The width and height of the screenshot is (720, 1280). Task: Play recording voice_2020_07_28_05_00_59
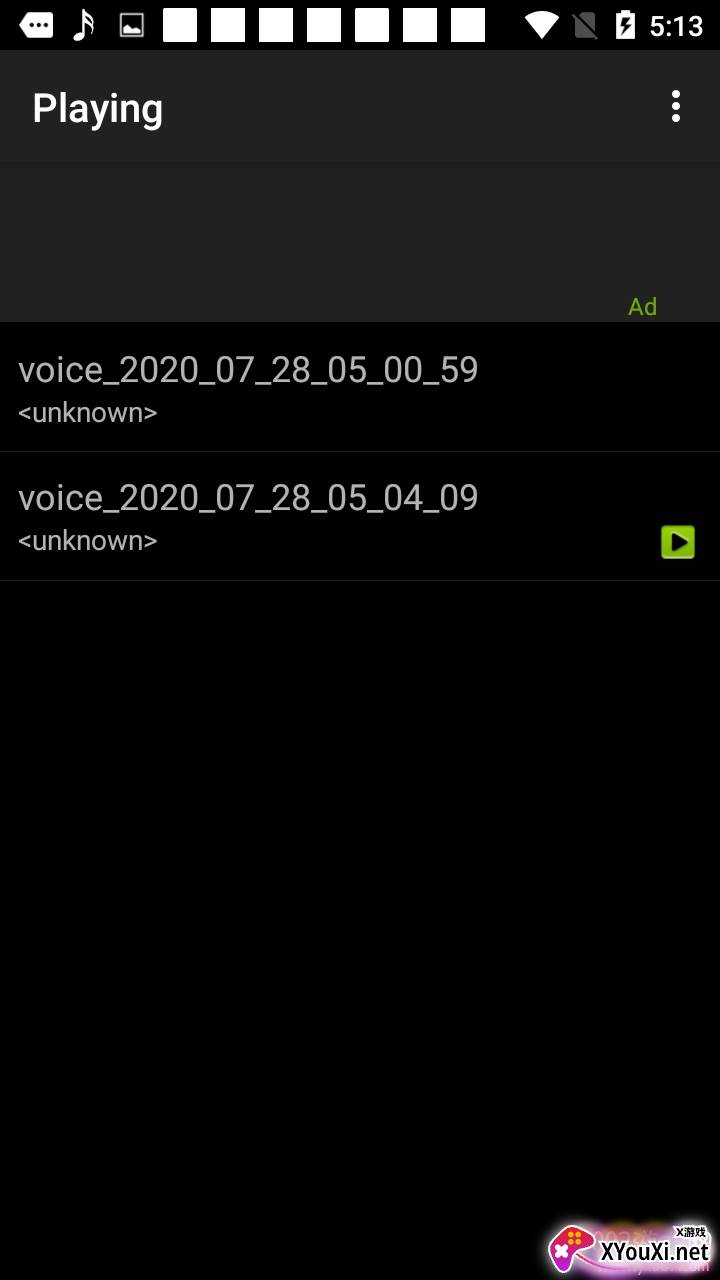248,386
